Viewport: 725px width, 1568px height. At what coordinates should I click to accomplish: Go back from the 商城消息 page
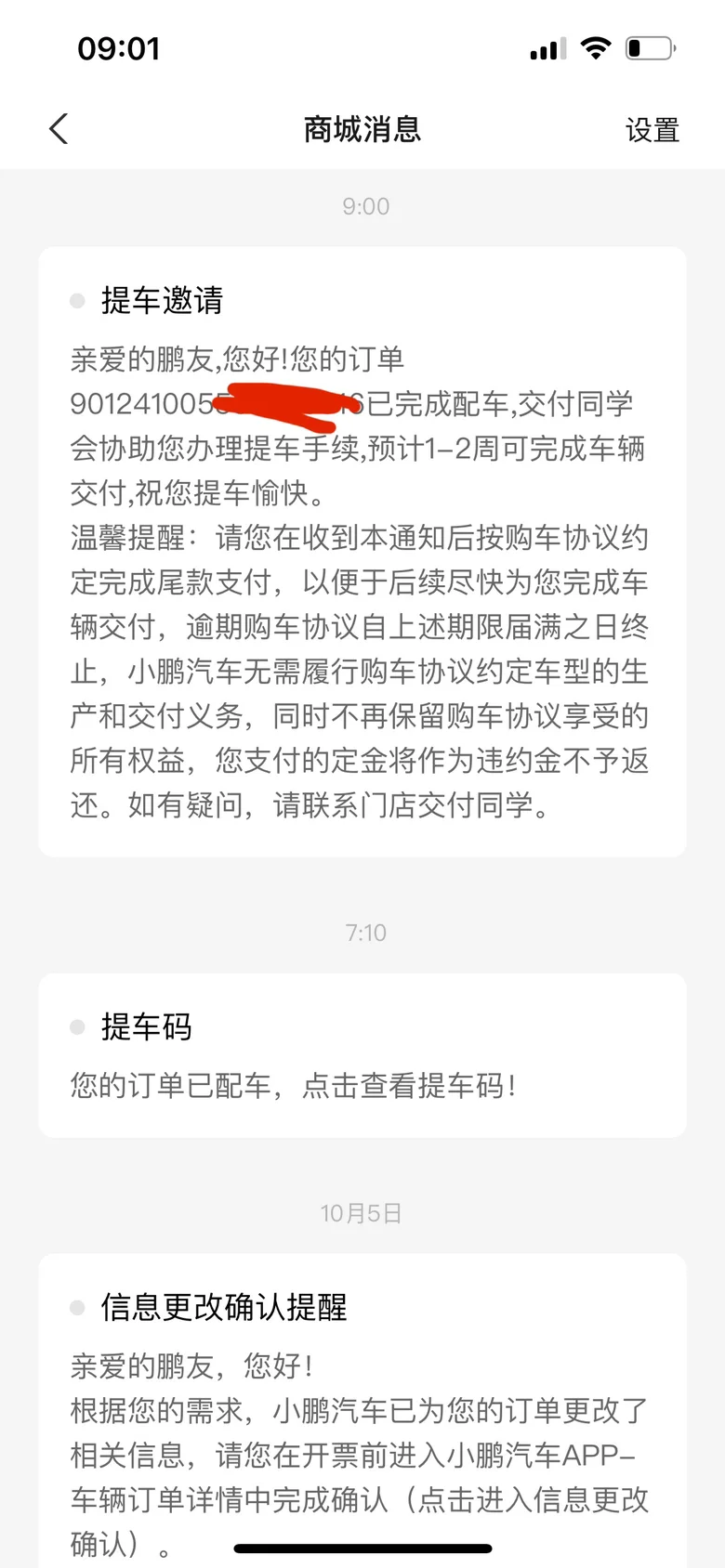point(59,129)
